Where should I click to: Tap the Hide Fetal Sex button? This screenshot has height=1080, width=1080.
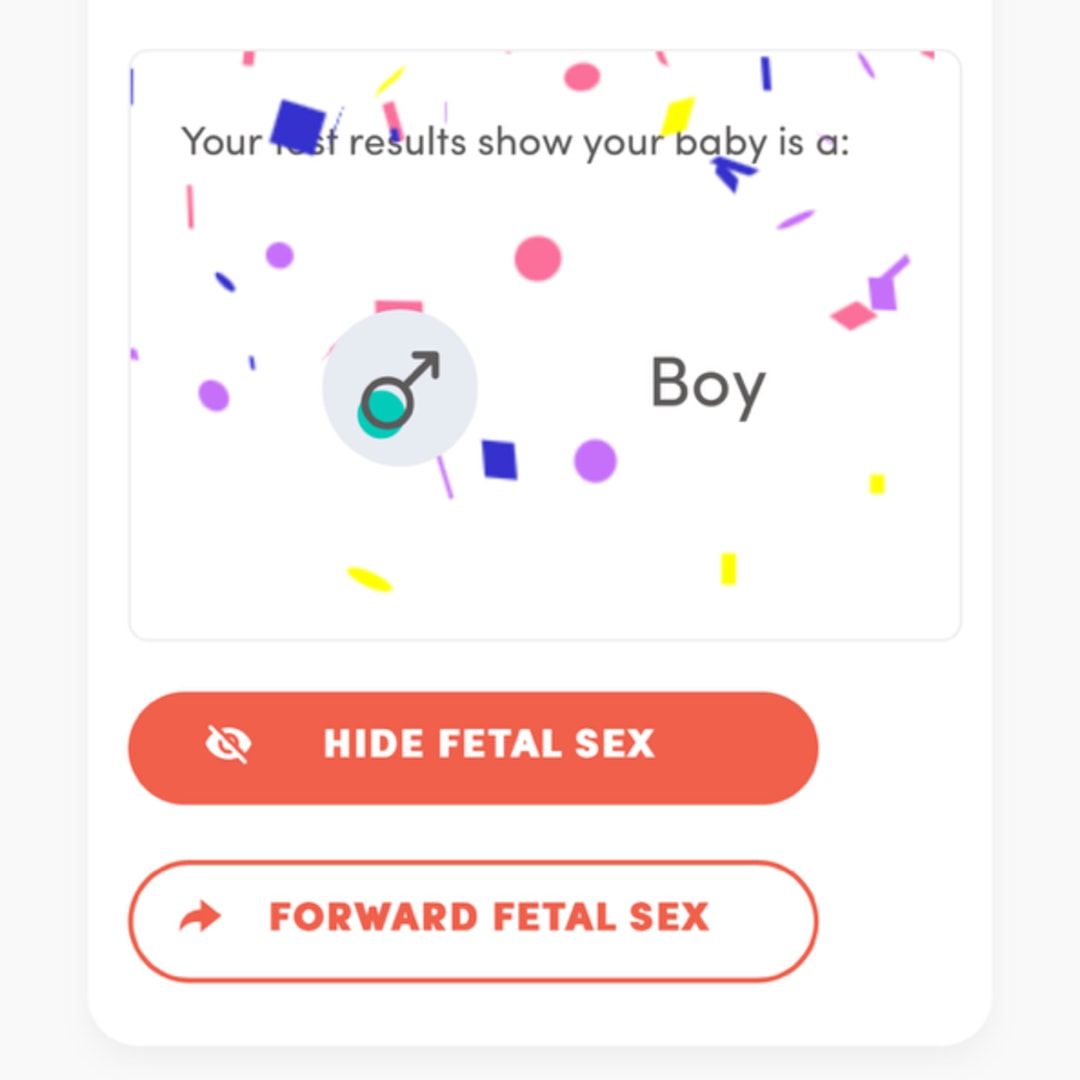(473, 747)
